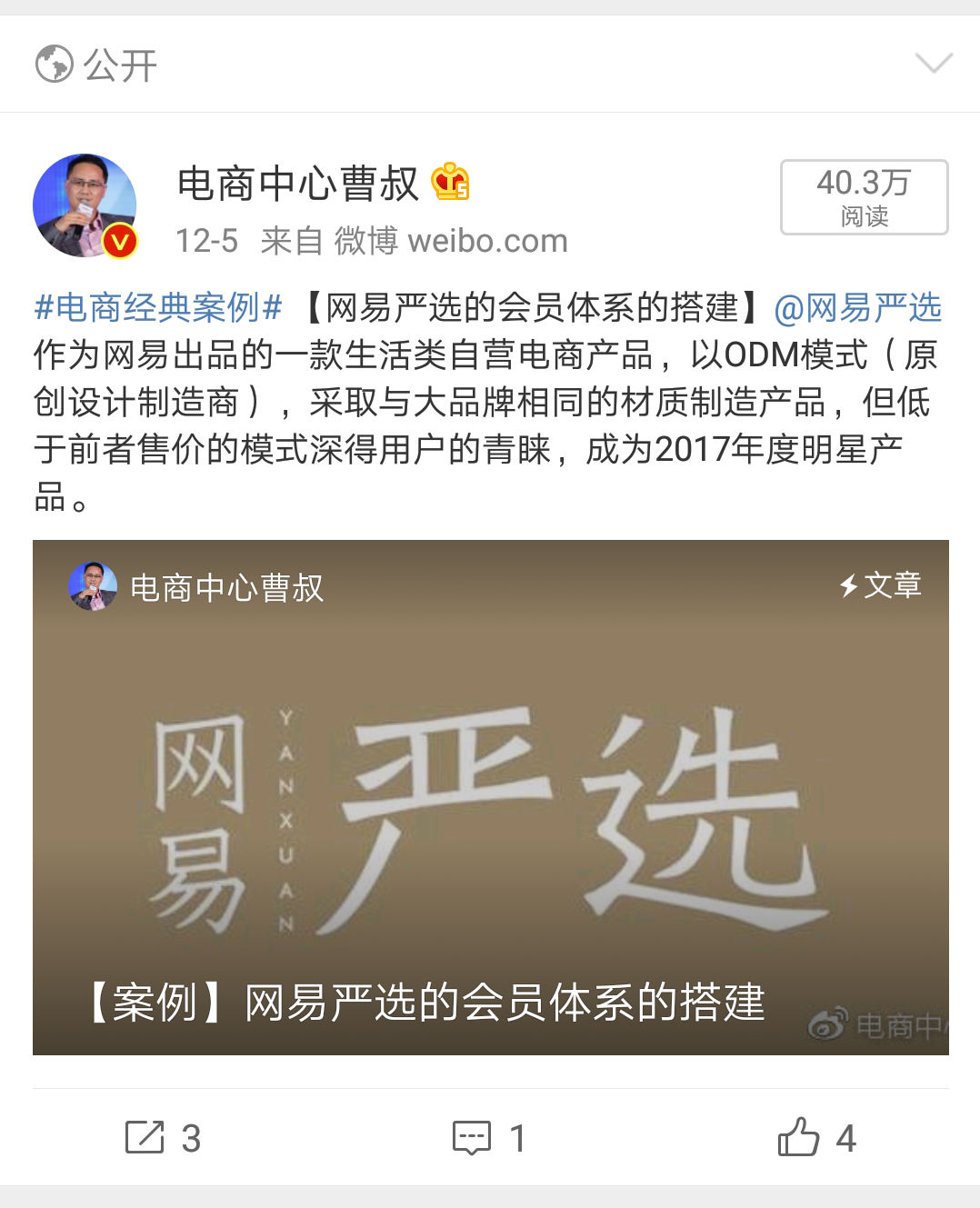The height and width of the screenshot is (1208, 980).
Task: Open 电商中心曹叔's profile avatar
Action: [x=85, y=205]
